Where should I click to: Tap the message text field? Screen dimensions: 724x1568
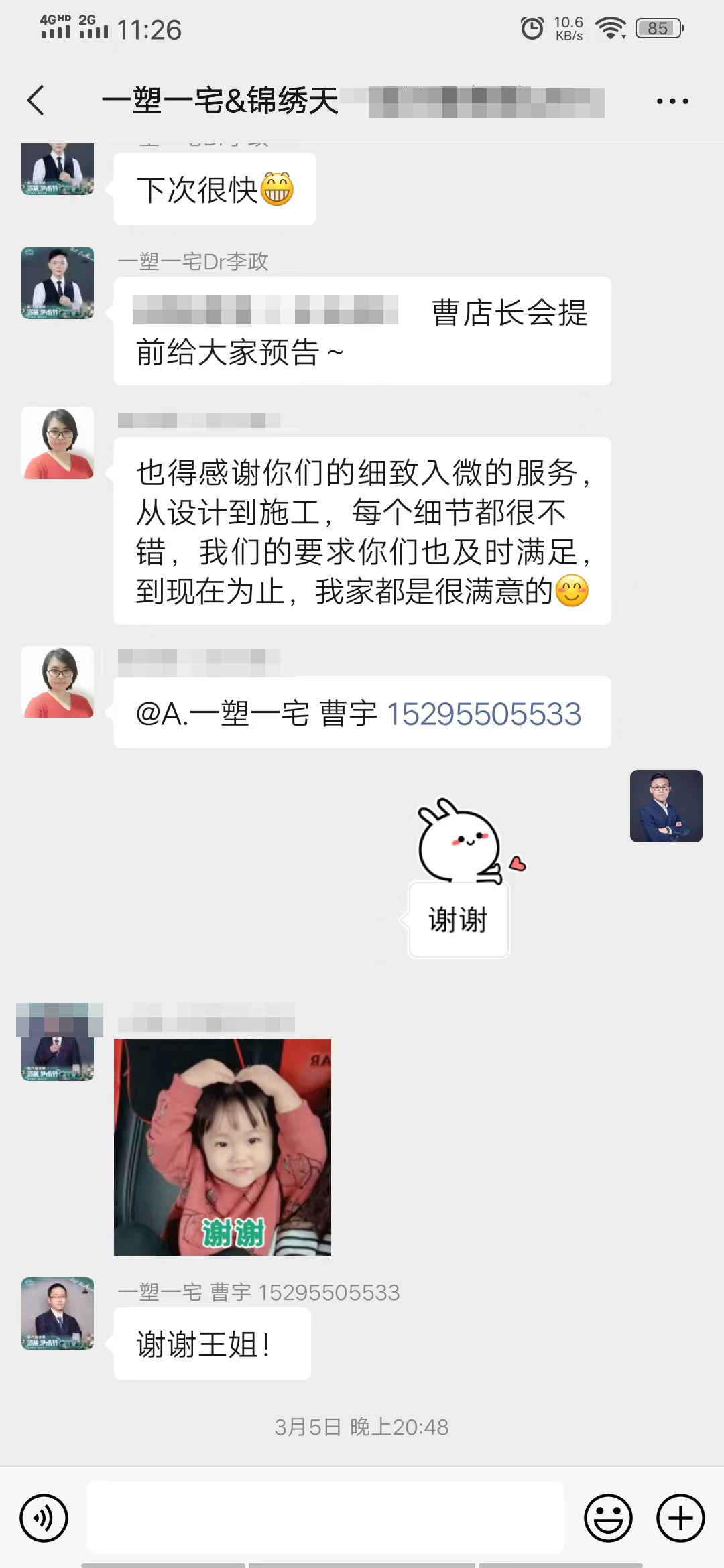click(326, 1518)
